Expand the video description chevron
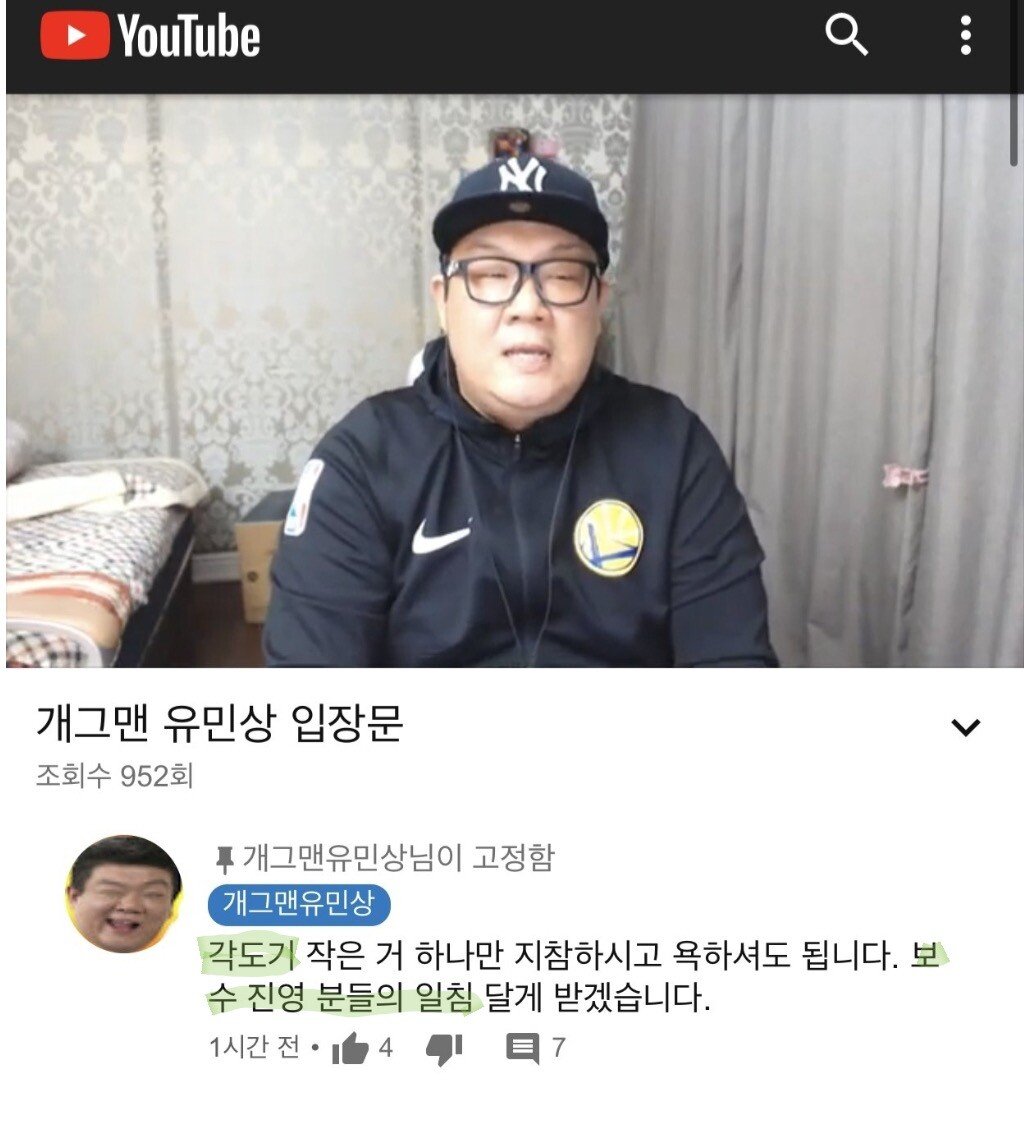1024x1126 pixels. click(966, 727)
